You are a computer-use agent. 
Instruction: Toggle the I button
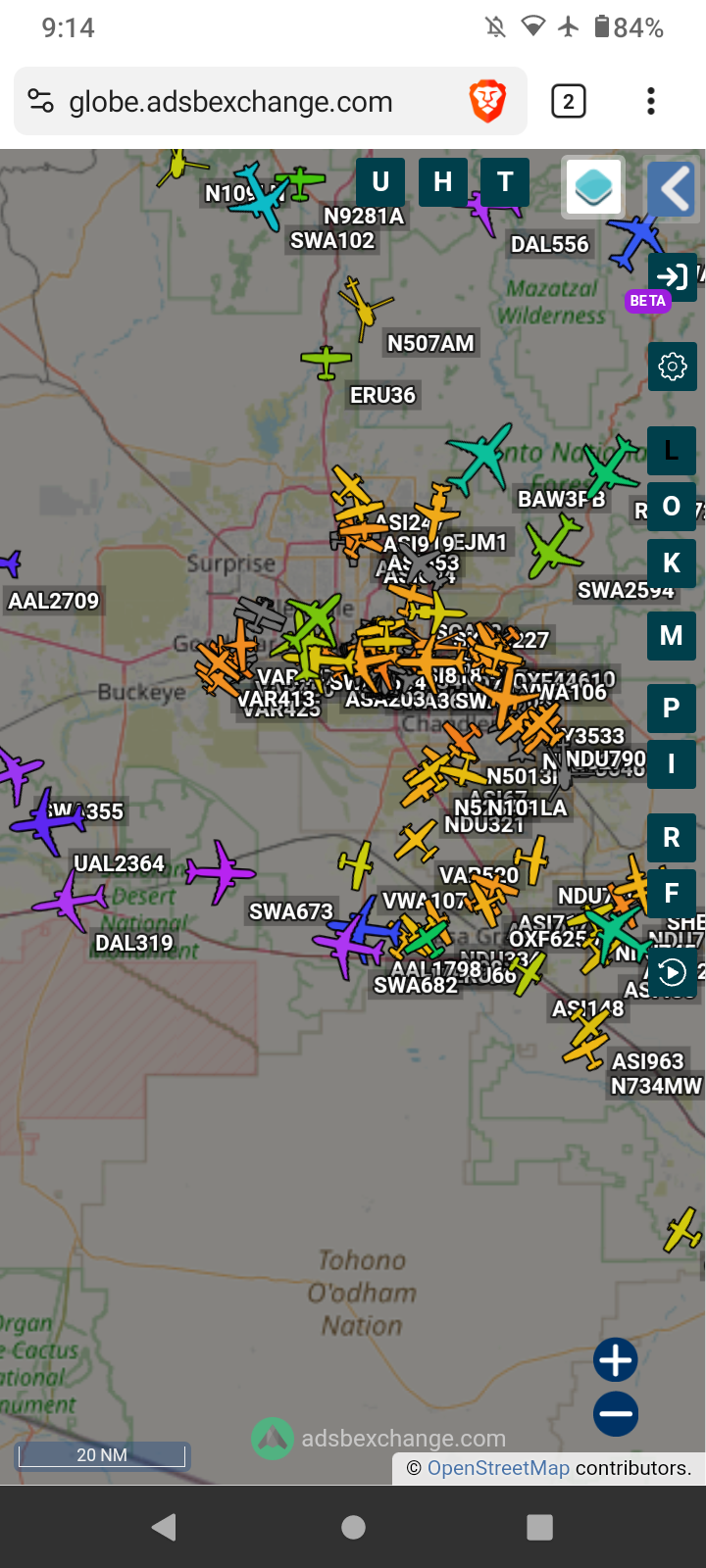tap(672, 764)
